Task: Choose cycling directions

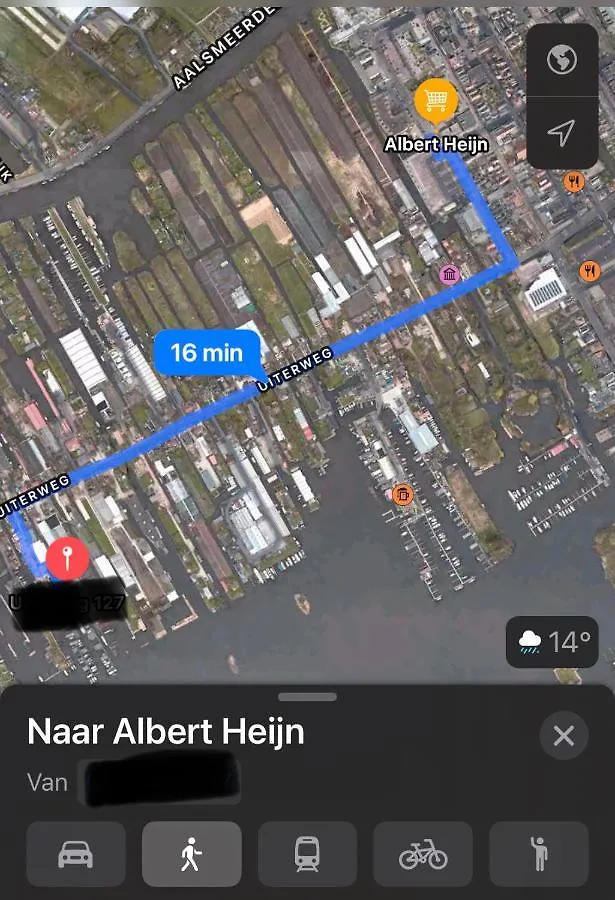Action: pos(423,854)
